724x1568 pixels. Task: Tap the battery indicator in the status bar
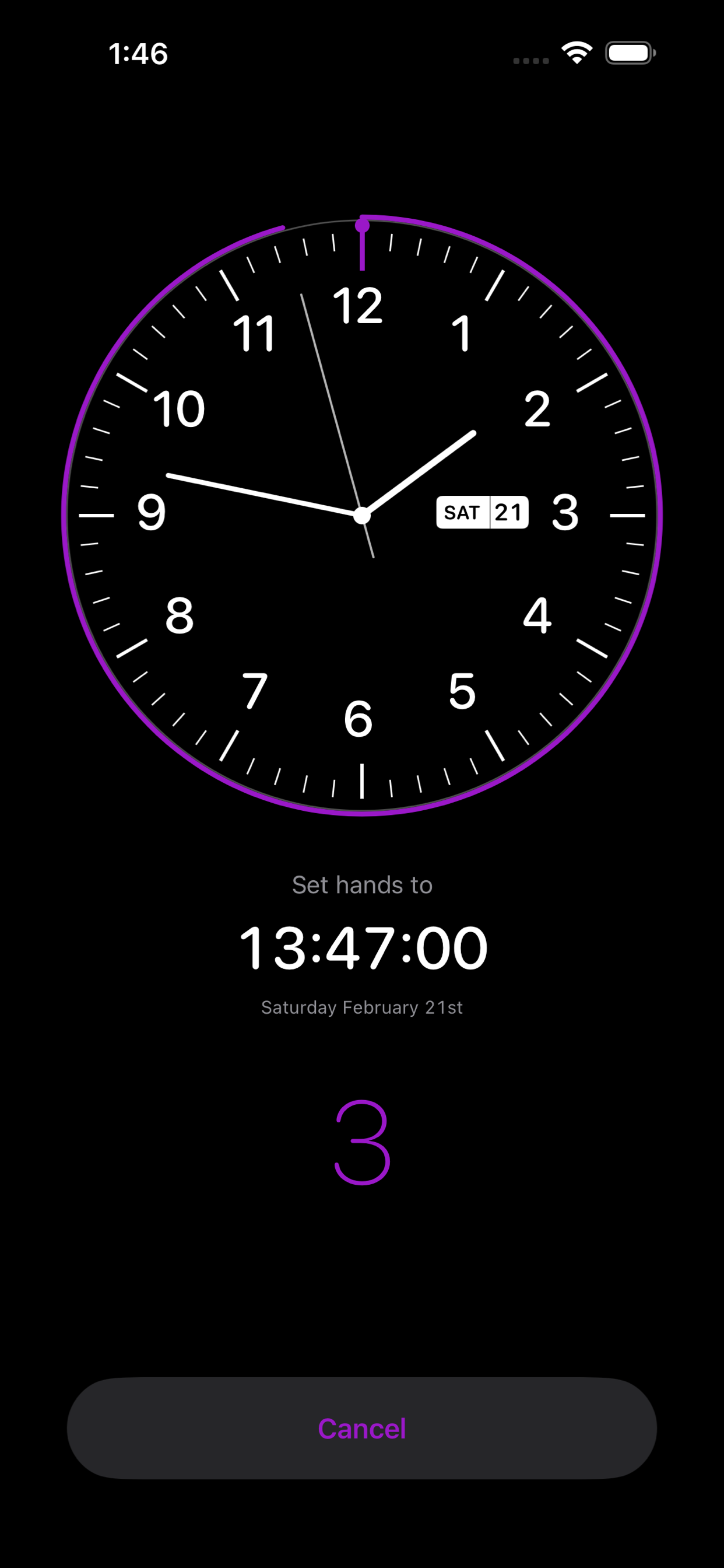(x=628, y=53)
